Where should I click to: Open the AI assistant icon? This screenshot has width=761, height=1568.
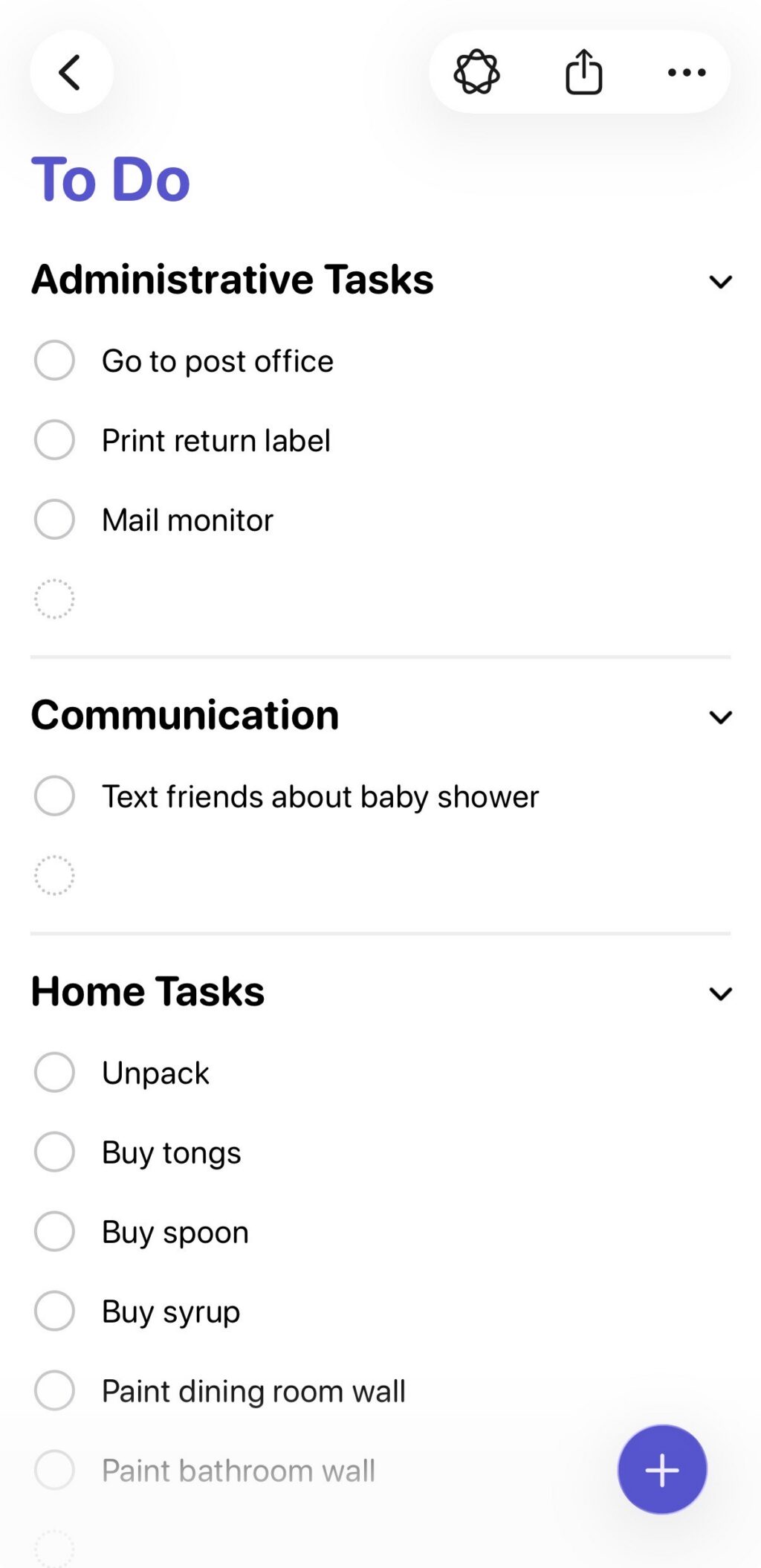tap(478, 72)
